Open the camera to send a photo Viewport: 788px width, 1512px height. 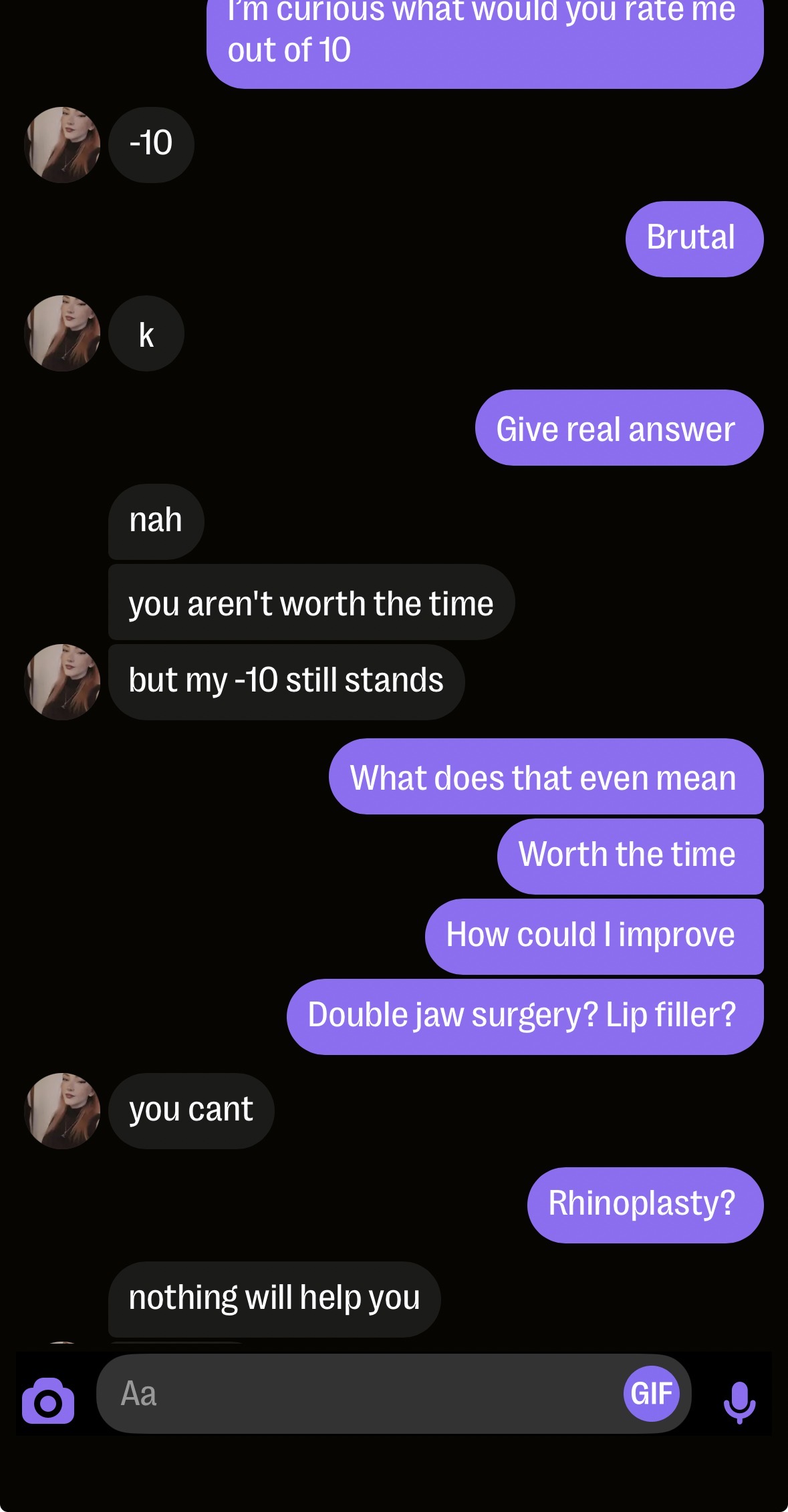[48, 1401]
